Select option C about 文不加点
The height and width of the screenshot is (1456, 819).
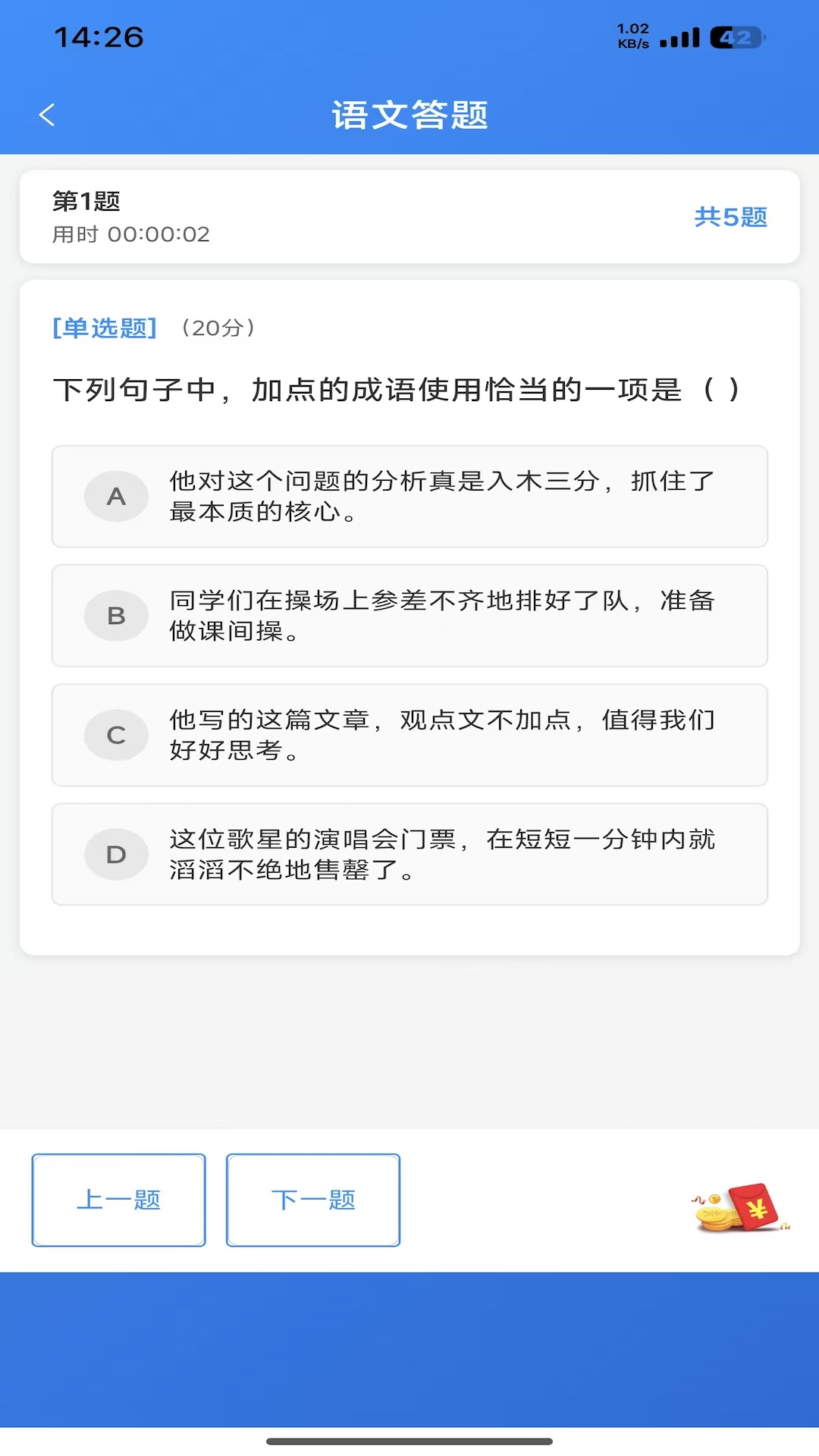tap(409, 735)
